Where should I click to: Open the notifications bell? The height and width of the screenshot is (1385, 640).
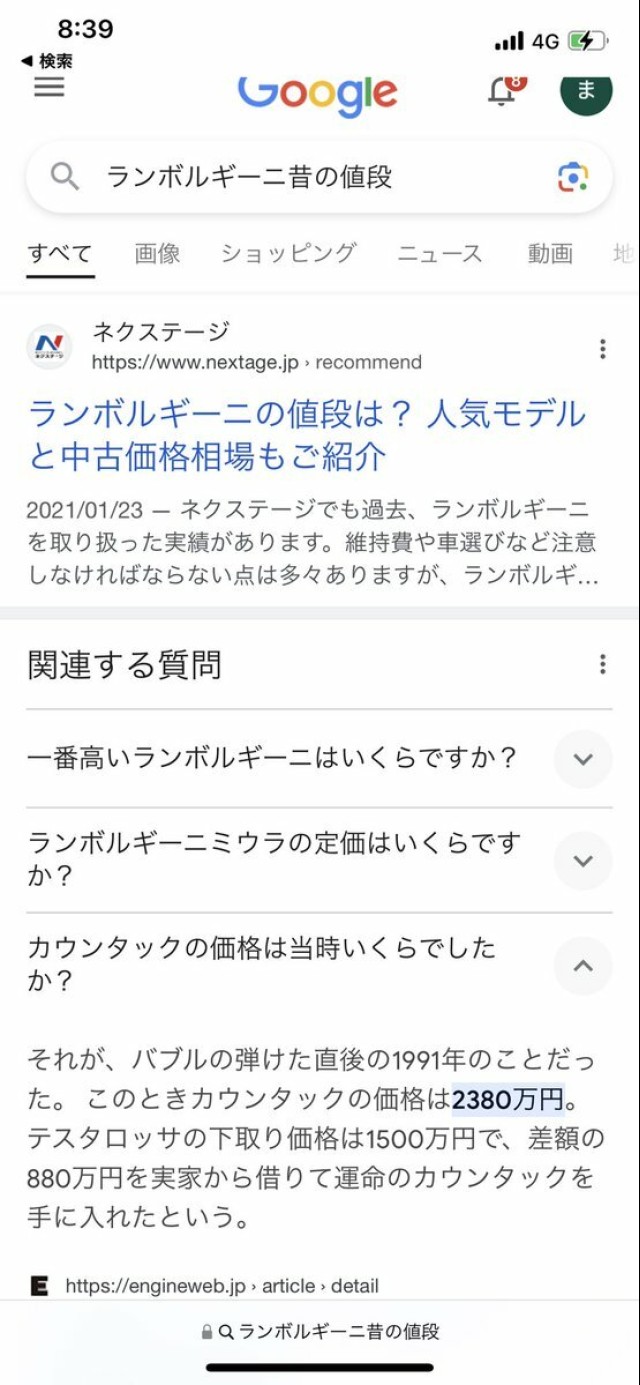[502, 91]
